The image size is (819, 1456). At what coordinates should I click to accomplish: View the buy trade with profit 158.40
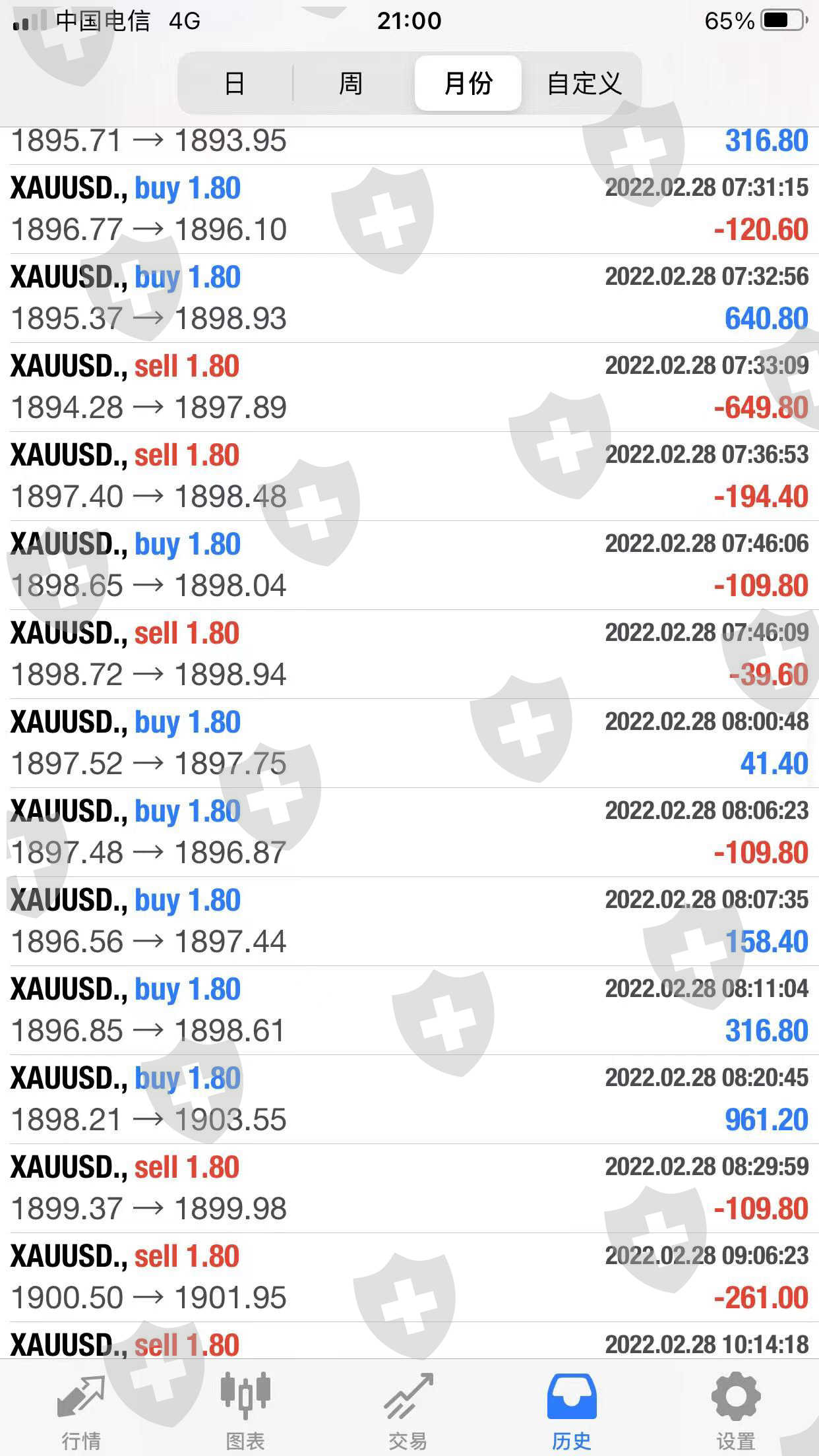click(x=409, y=921)
